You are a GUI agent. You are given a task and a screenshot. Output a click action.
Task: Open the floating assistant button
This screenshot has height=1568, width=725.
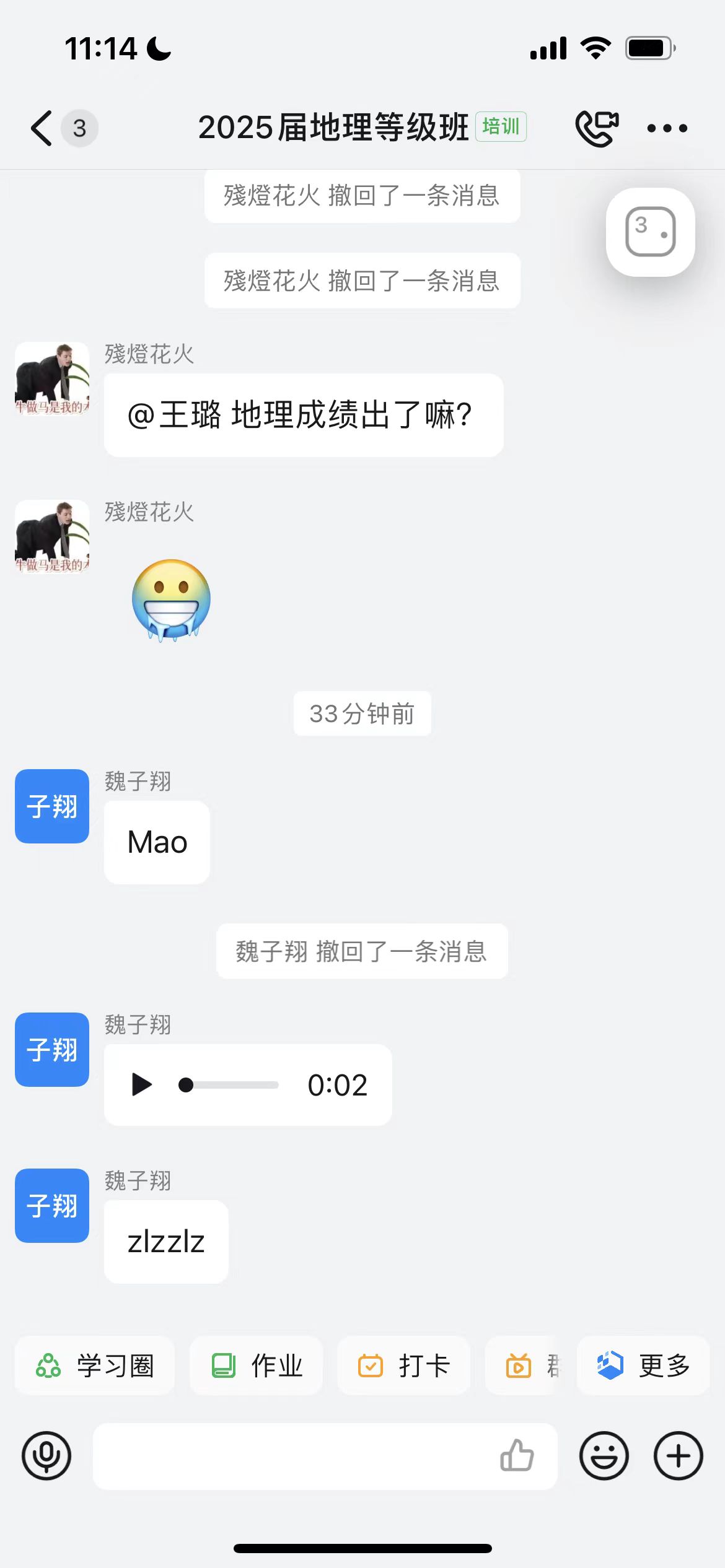click(650, 232)
